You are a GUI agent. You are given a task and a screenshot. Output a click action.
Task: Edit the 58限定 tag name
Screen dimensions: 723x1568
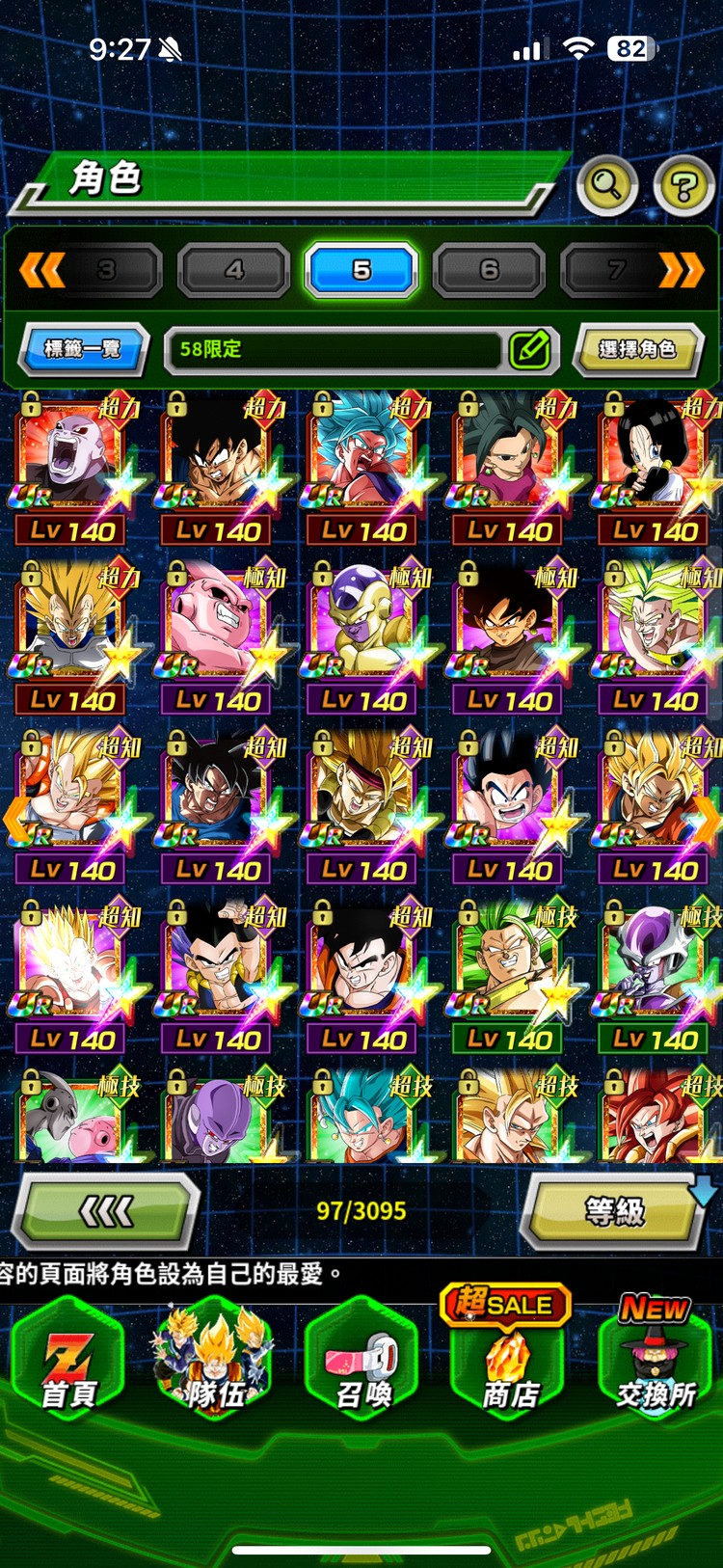click(x=529, y=349)
